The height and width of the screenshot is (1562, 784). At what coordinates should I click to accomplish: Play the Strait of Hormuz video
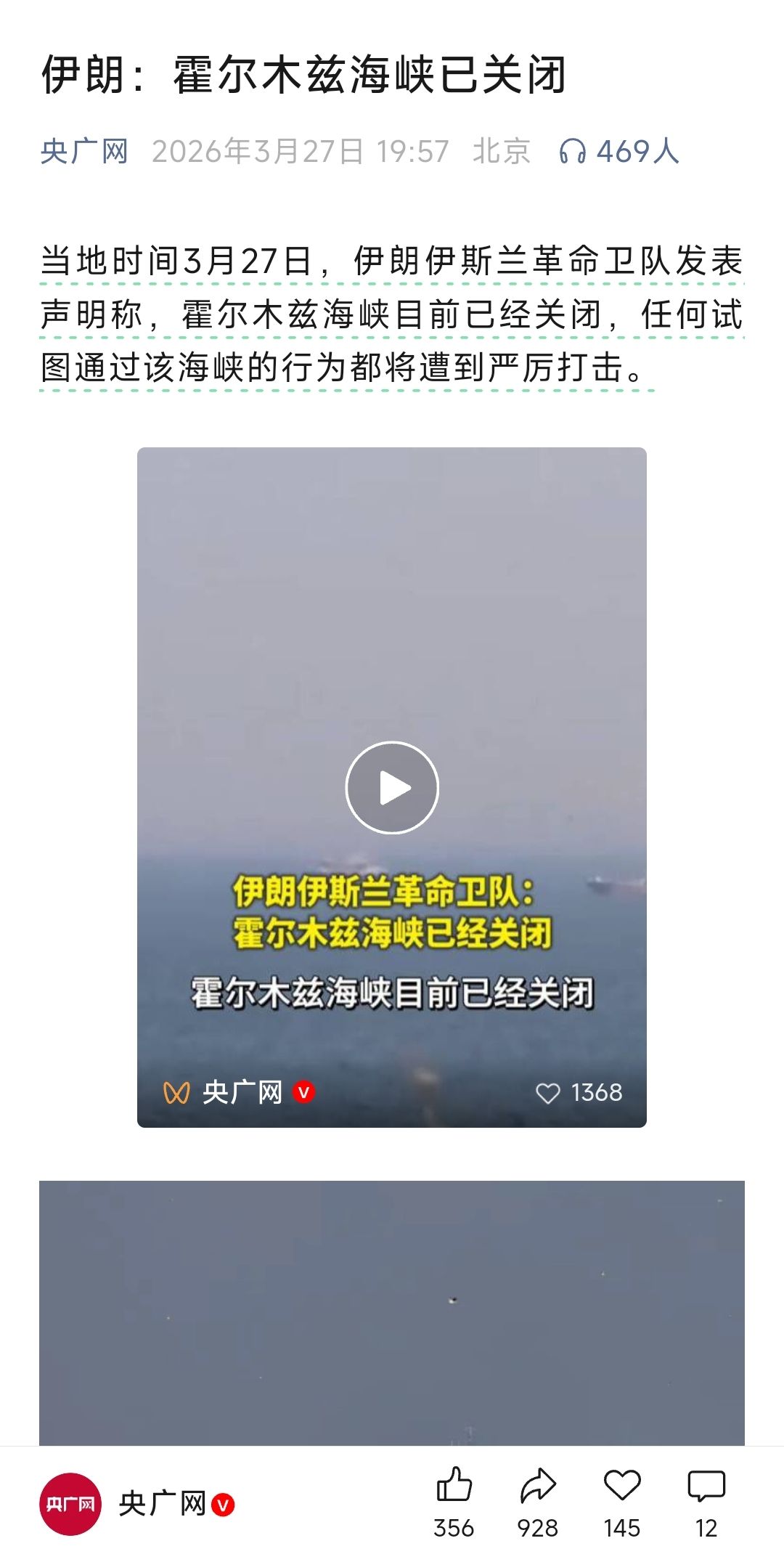(392, 788)
